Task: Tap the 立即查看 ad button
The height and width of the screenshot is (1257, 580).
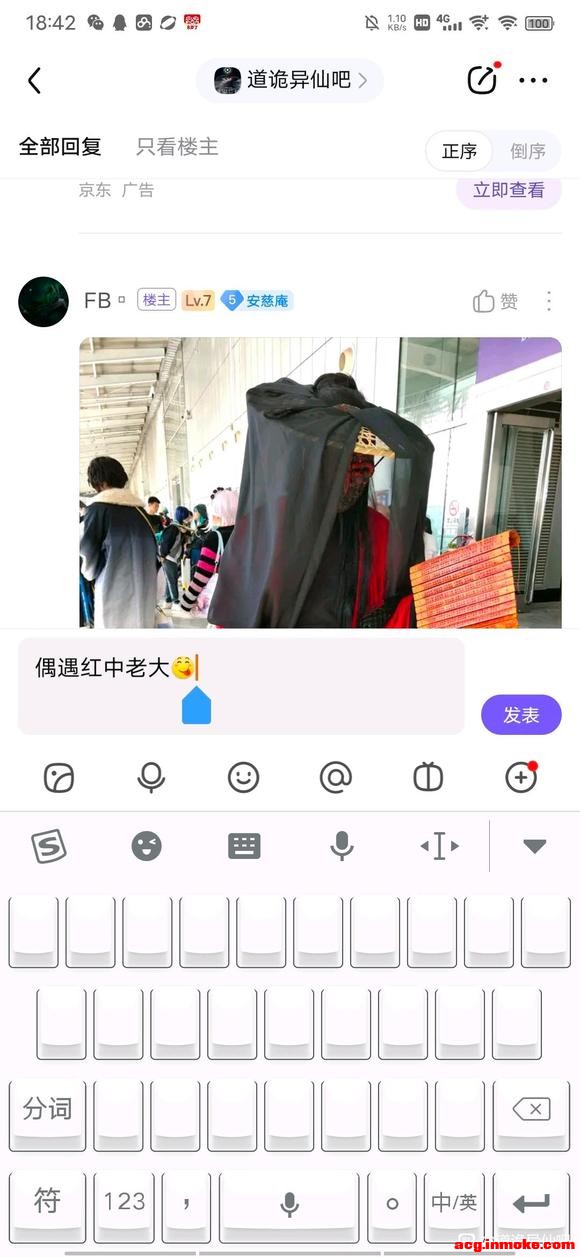Action: click(509, 190)
